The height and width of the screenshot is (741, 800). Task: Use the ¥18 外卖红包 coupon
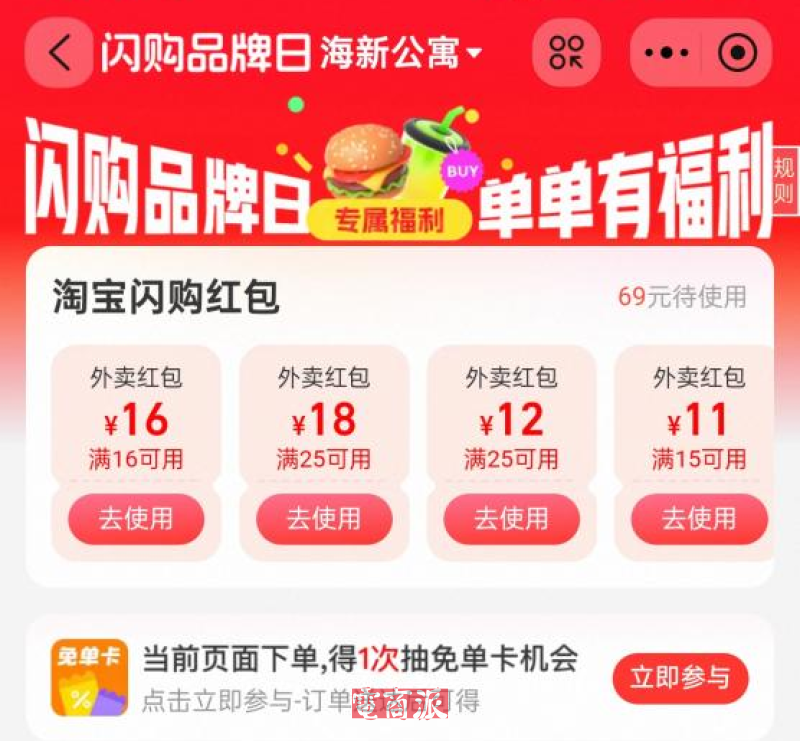tap(324, 519)
